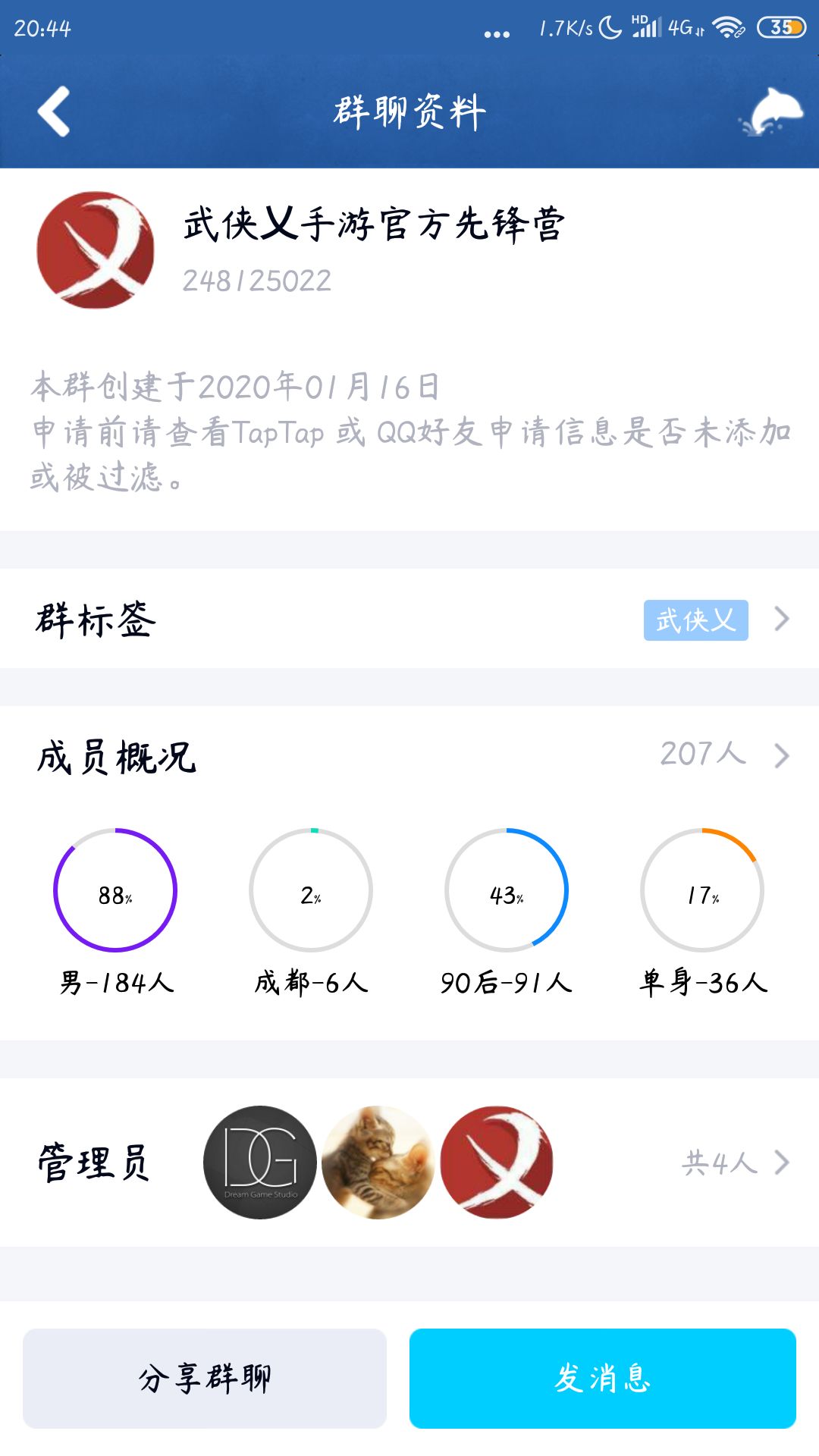Image resolution: width=819 pixels, height=1456 pixels.
Task: Tap the 分享群聊 button
Action: (205, 1378)
